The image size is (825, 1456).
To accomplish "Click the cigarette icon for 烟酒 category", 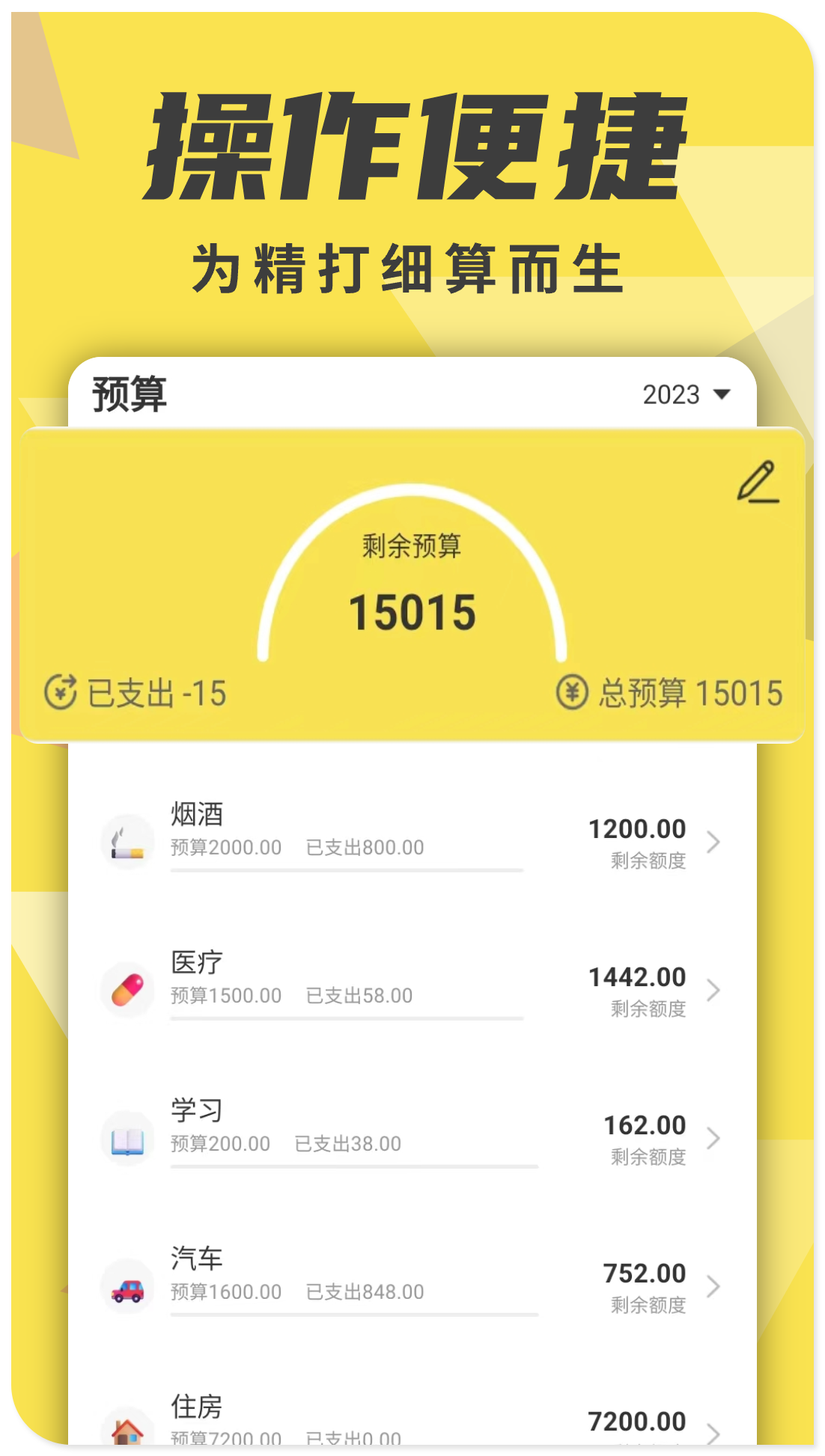I will coord(128,842).
